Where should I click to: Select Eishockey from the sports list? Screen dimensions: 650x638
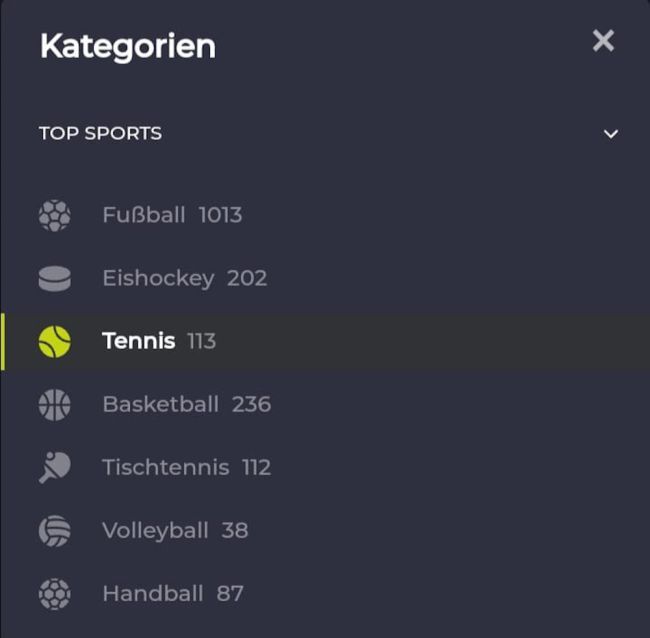coord(184,278)
